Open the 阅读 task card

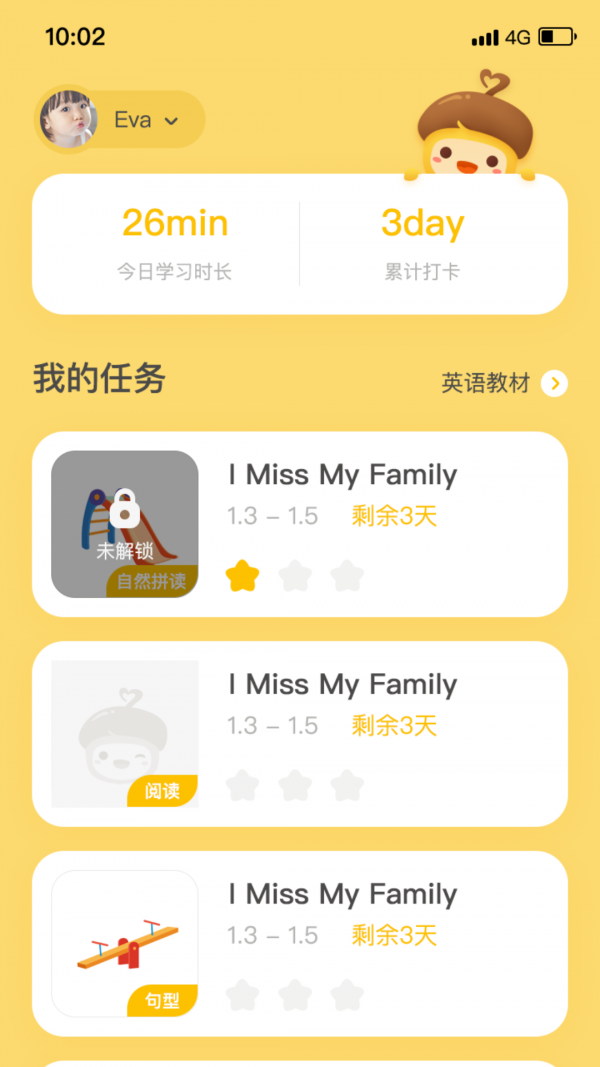pos(300,734)
